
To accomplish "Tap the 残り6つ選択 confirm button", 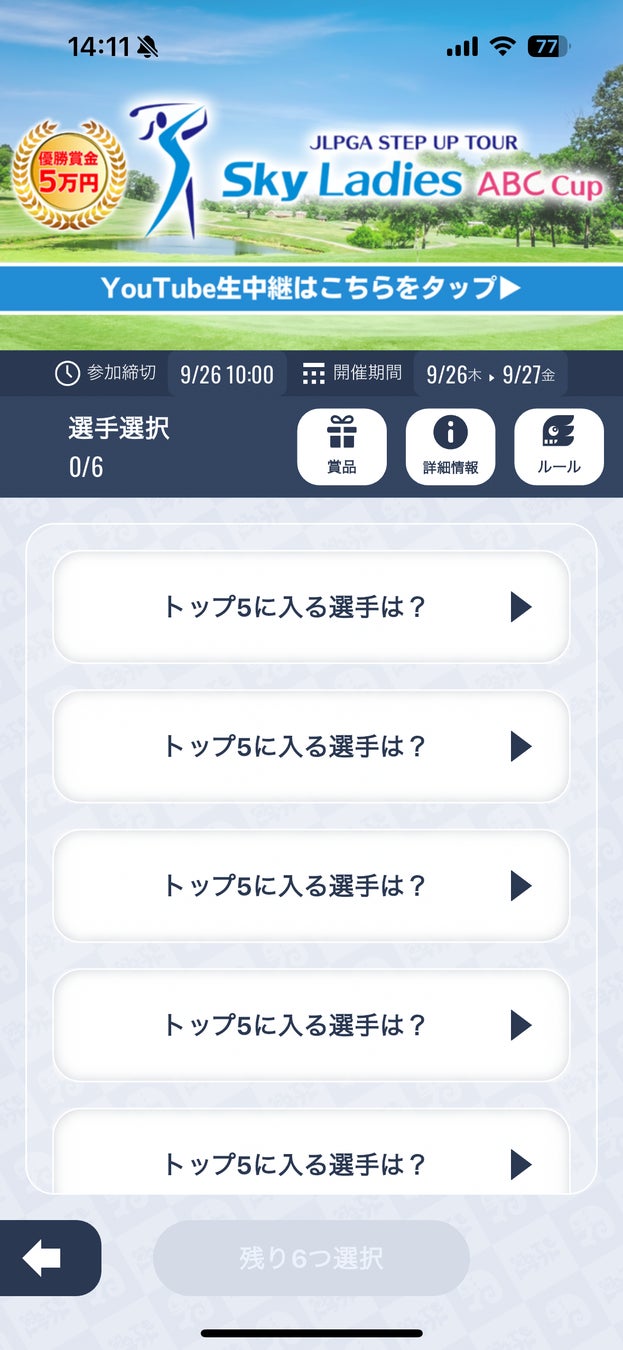I will (x=311, y=1258).
